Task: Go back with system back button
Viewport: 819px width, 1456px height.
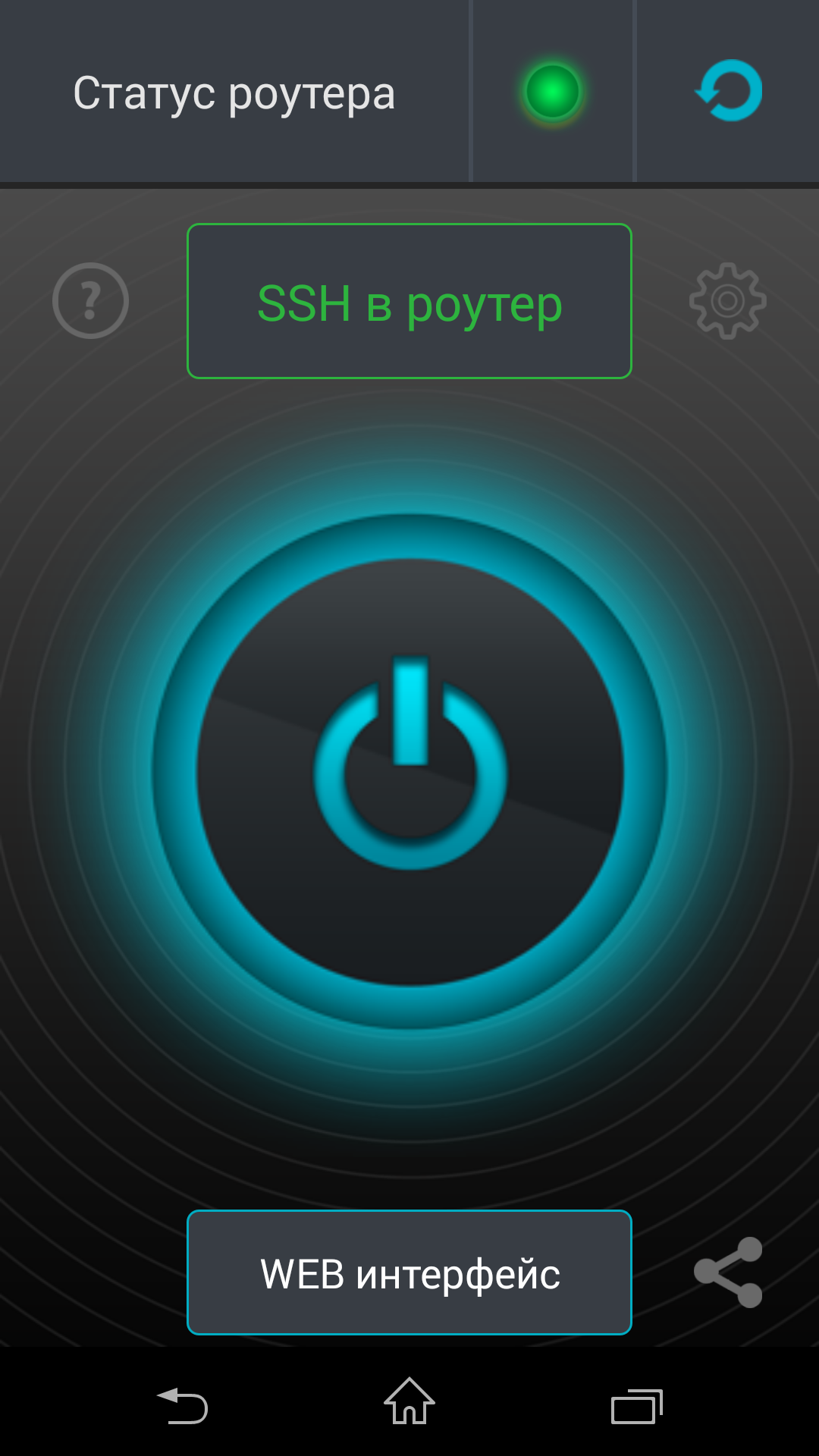Action: click(x=182, y=1406)
